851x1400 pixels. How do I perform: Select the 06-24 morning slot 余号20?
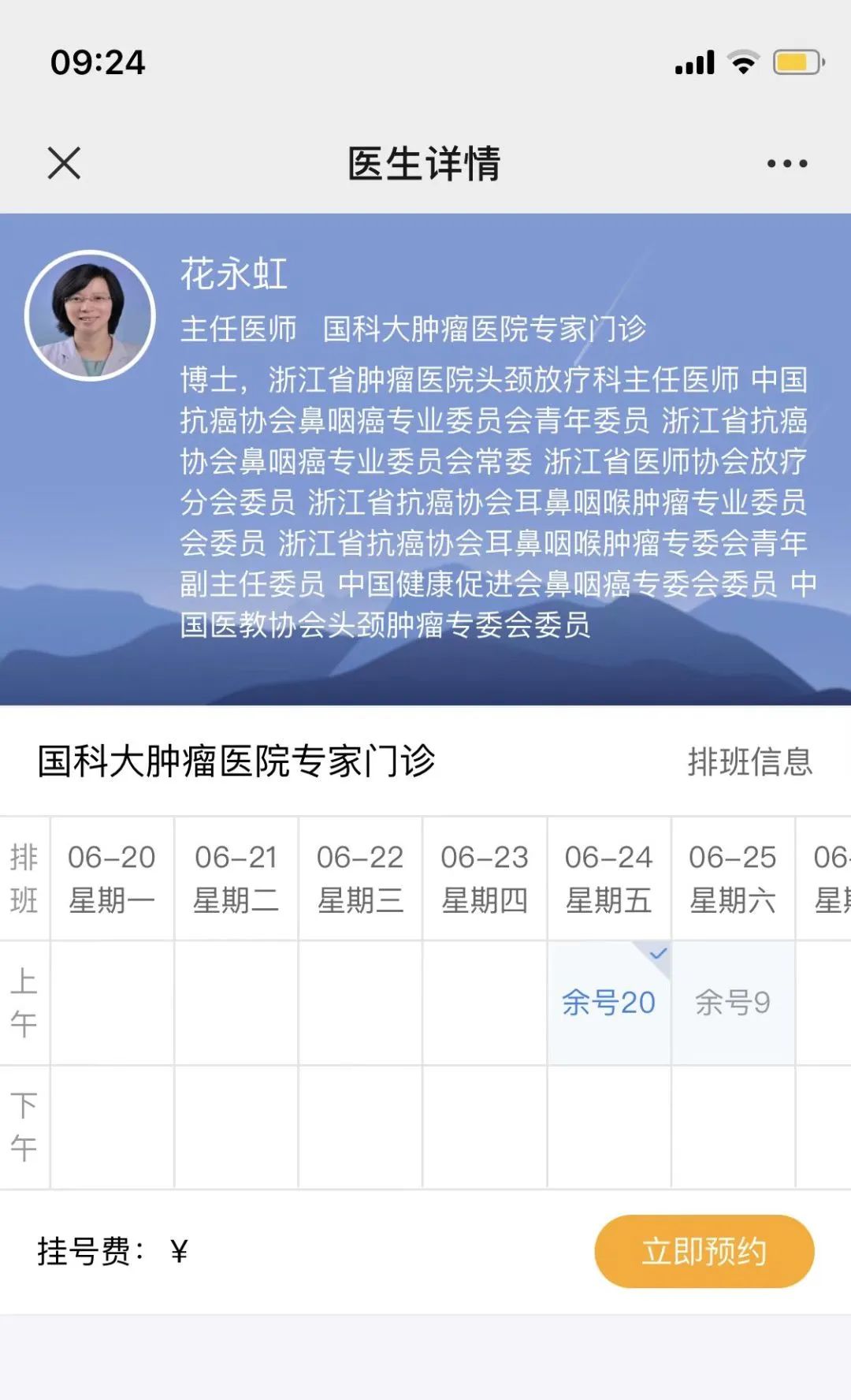point(608,1002)
